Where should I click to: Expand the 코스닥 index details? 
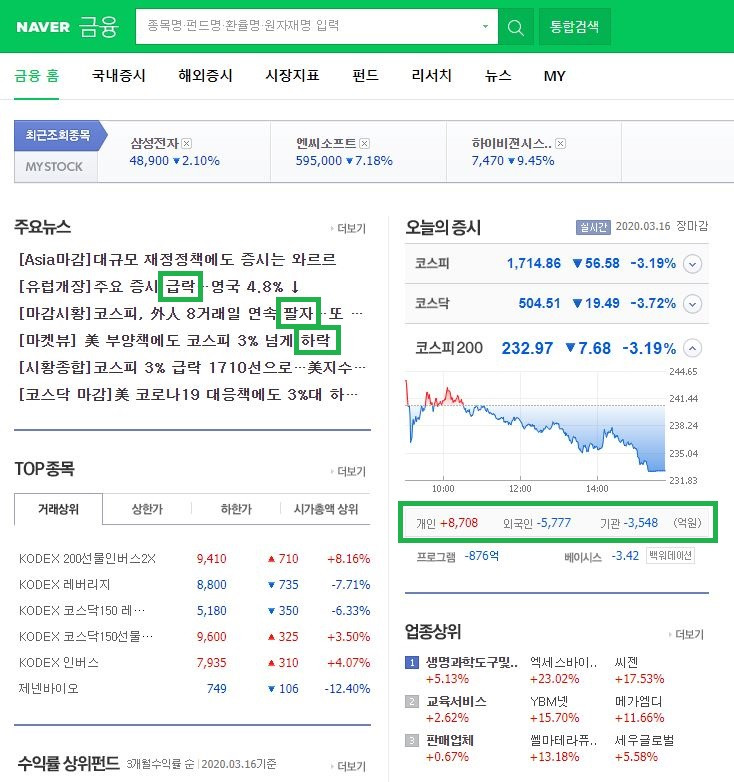tap(694, 303)
